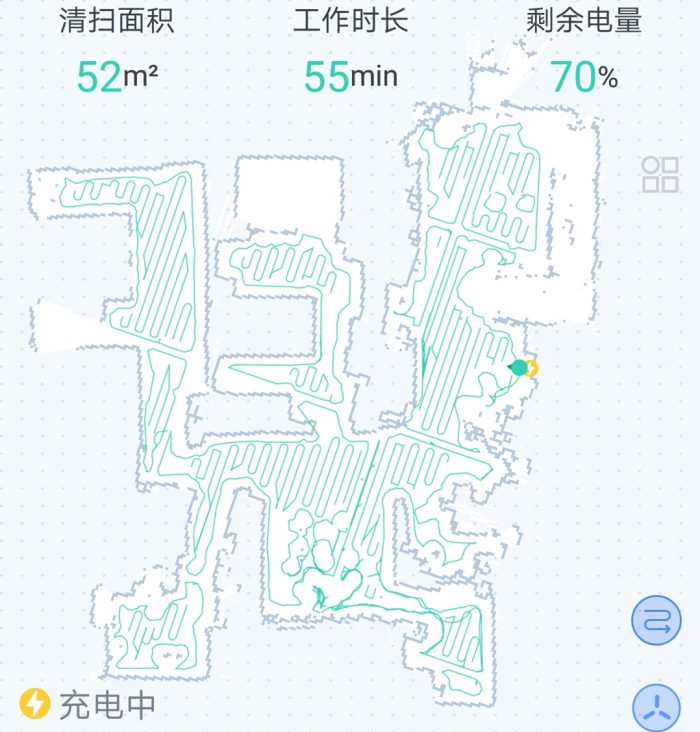Open the map zones grid icon
This screenshot has width=700, height=732.
pyautogui.click(x=660, y=174)
